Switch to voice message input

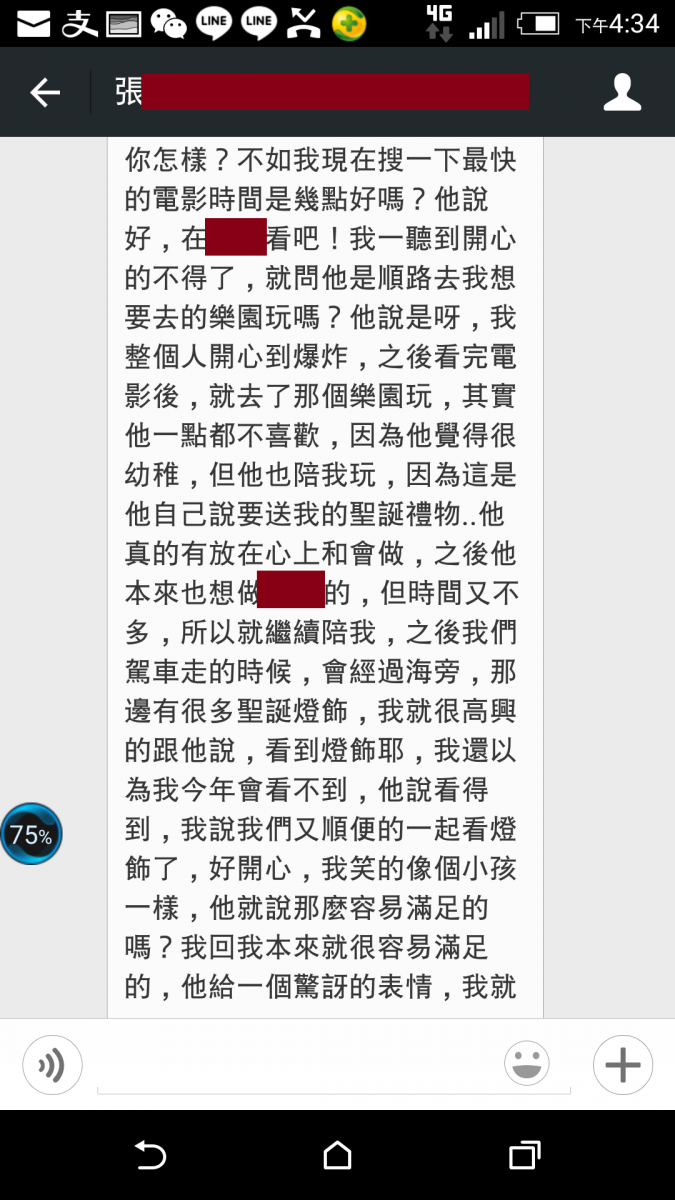(52, 1065)
